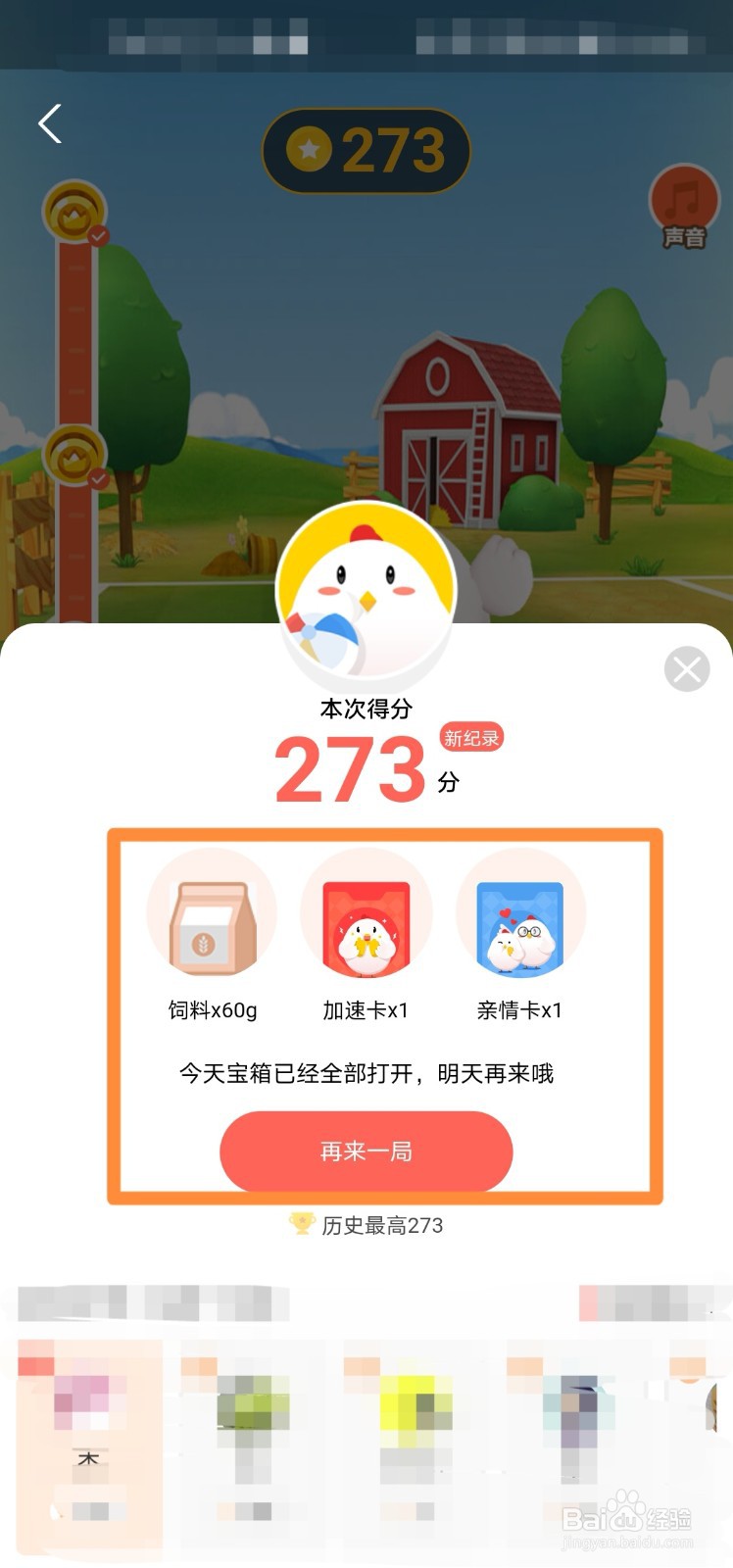Tap the star coin badge showing 273
733x1568 pixels.
tap(366, 149)
